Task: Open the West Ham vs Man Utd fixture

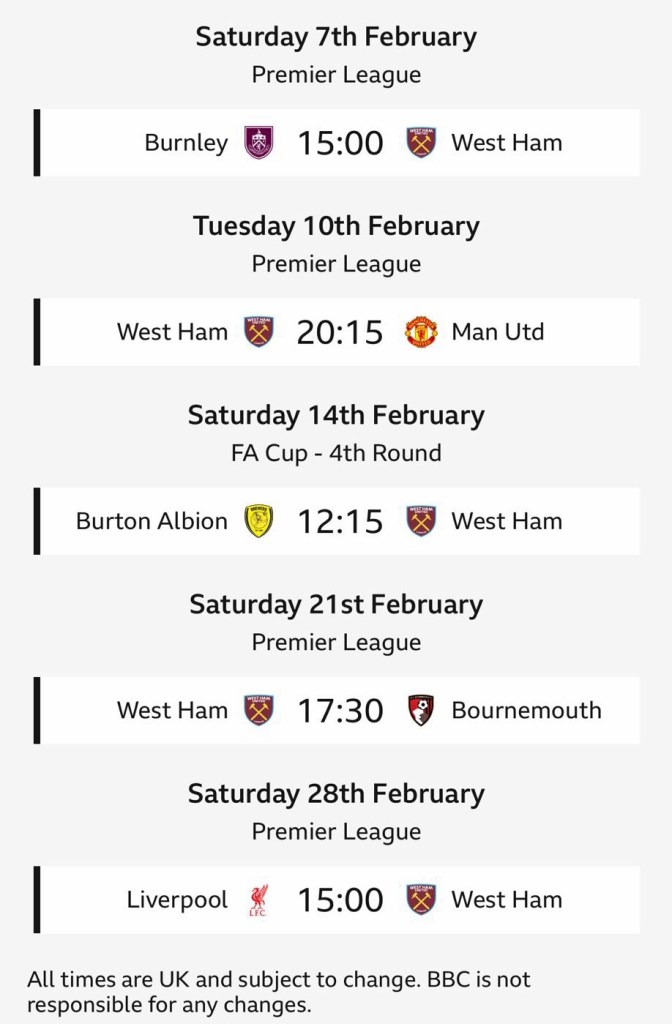Action: (x=340, y=332)
